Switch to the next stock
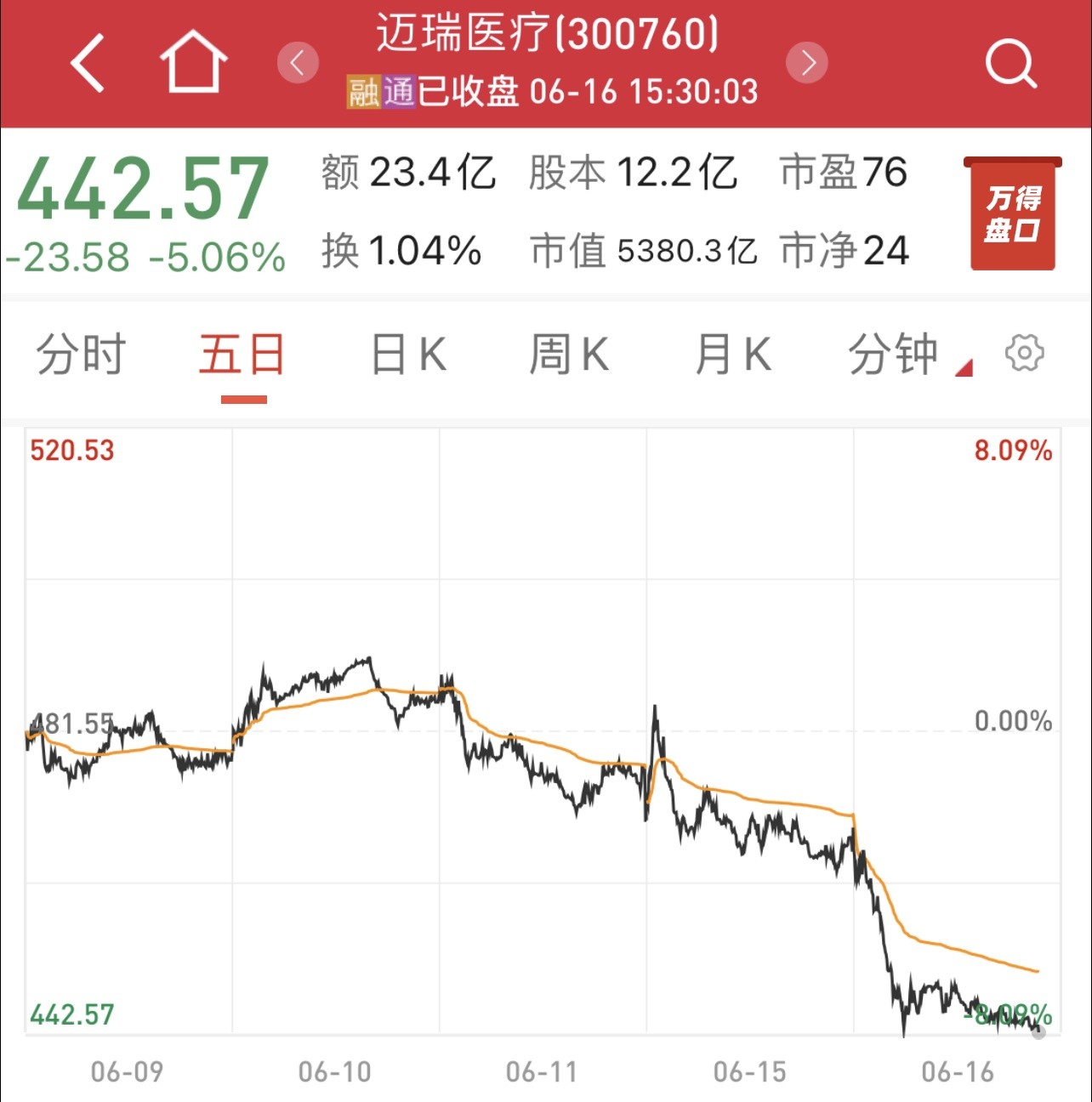This screenshot has width=1092, height=1102. click(806, 62)
